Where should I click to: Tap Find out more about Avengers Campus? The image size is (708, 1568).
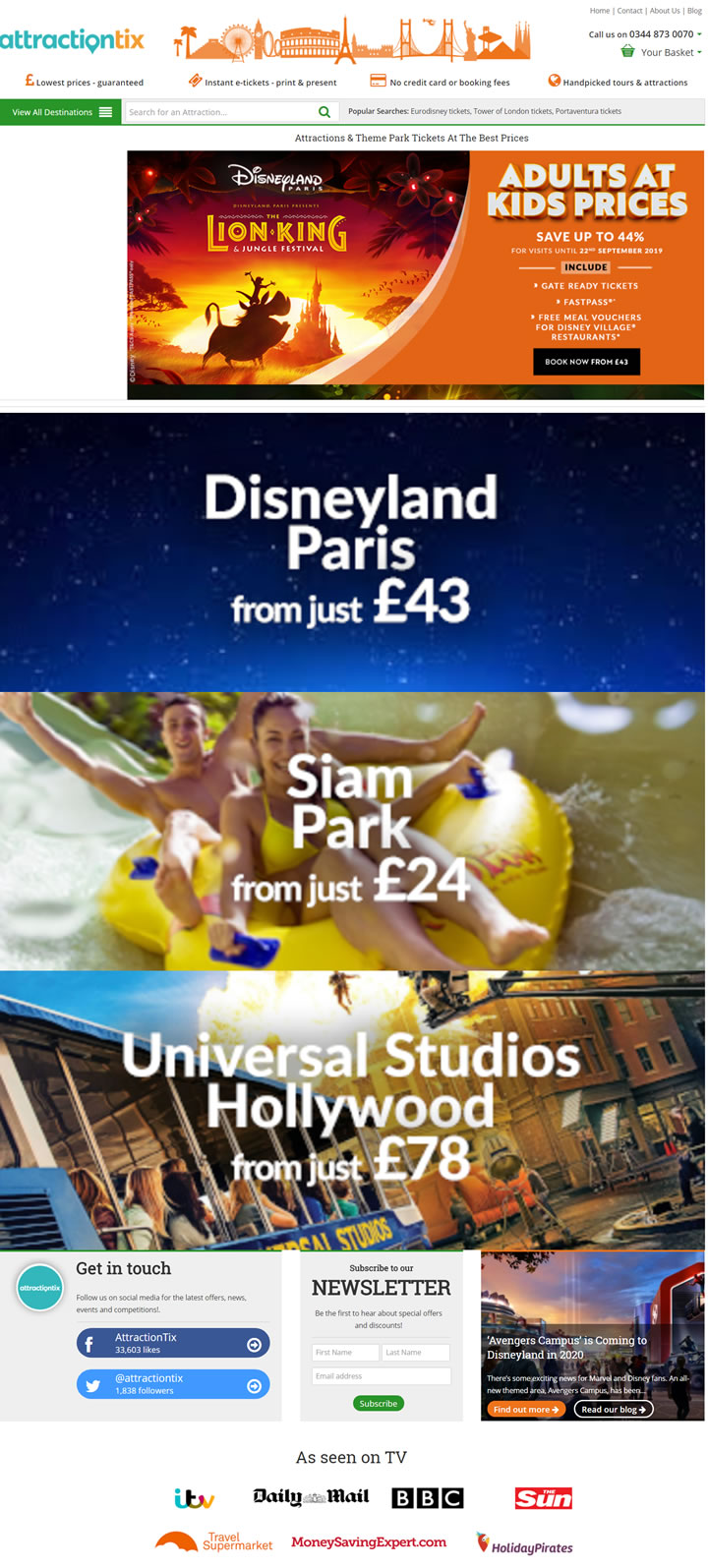[x=526, y=1410]
